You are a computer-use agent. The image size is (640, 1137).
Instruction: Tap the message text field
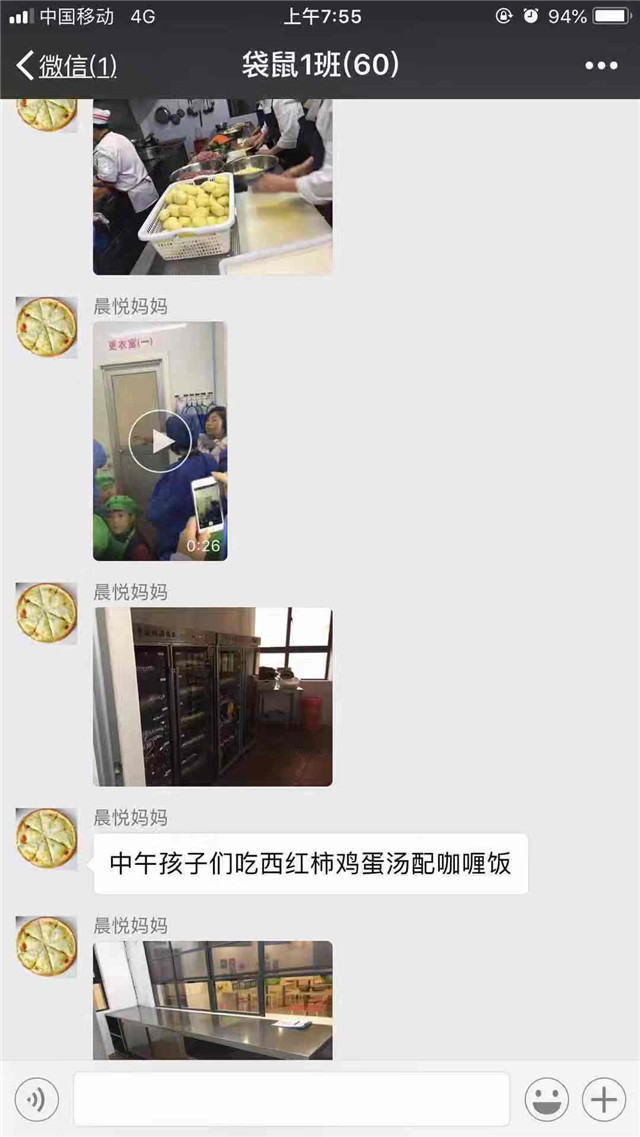point(291,1100)
